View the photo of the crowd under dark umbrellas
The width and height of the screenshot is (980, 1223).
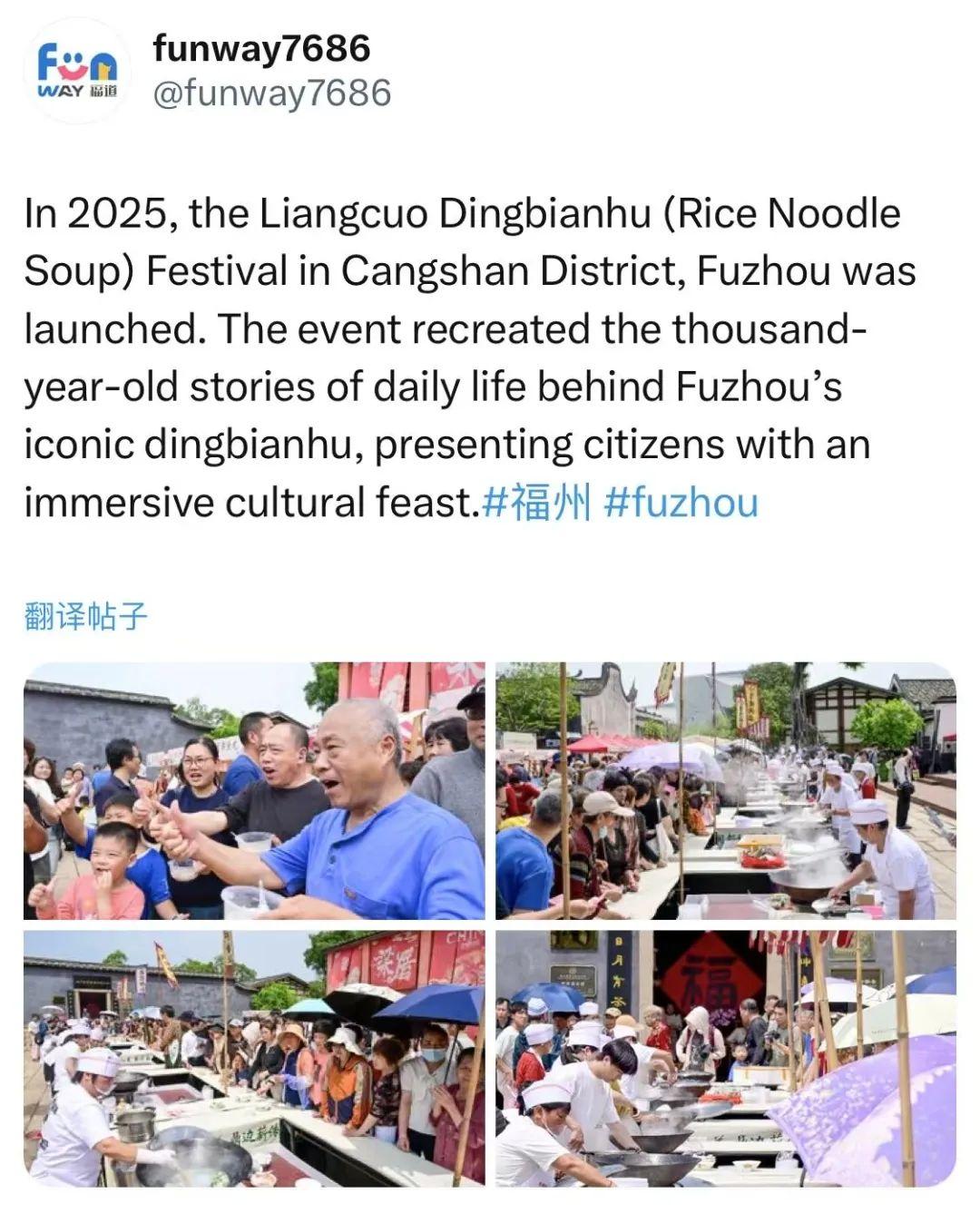pos(254,1058)
